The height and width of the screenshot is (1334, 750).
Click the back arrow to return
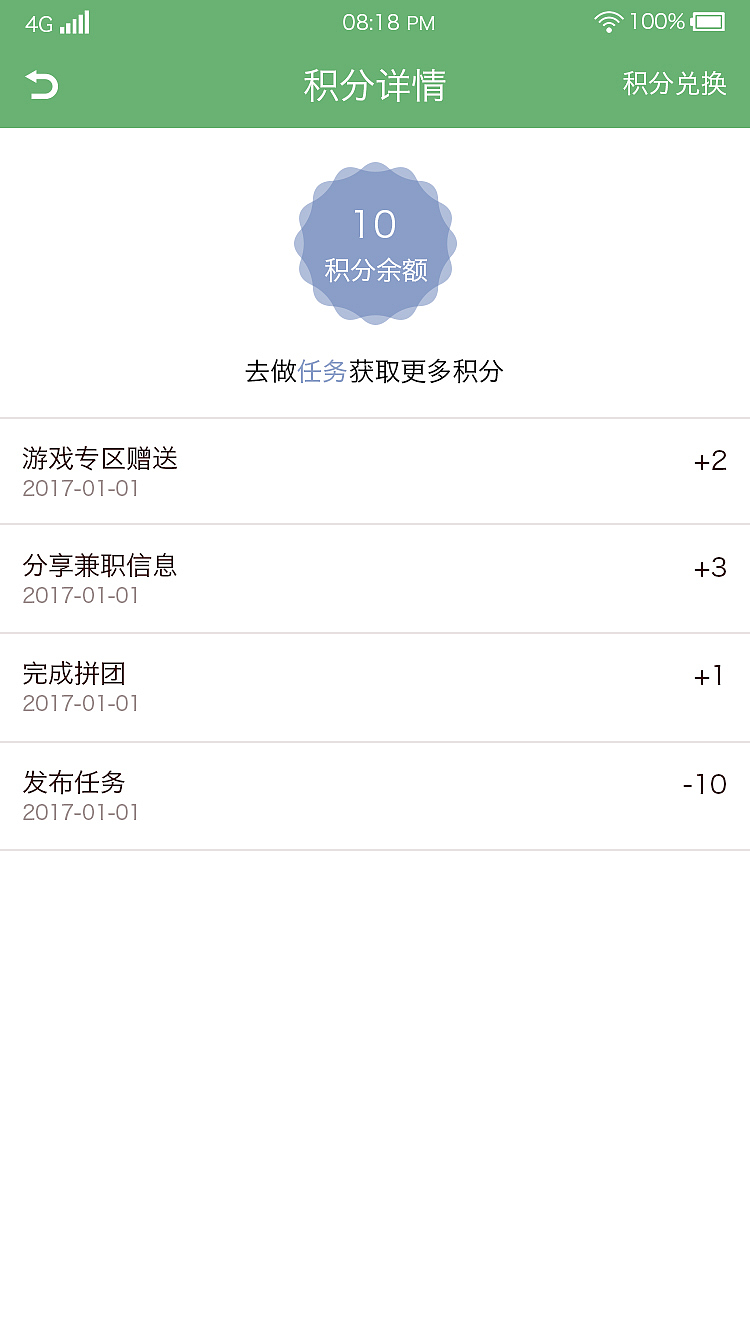tap(41, 87)
